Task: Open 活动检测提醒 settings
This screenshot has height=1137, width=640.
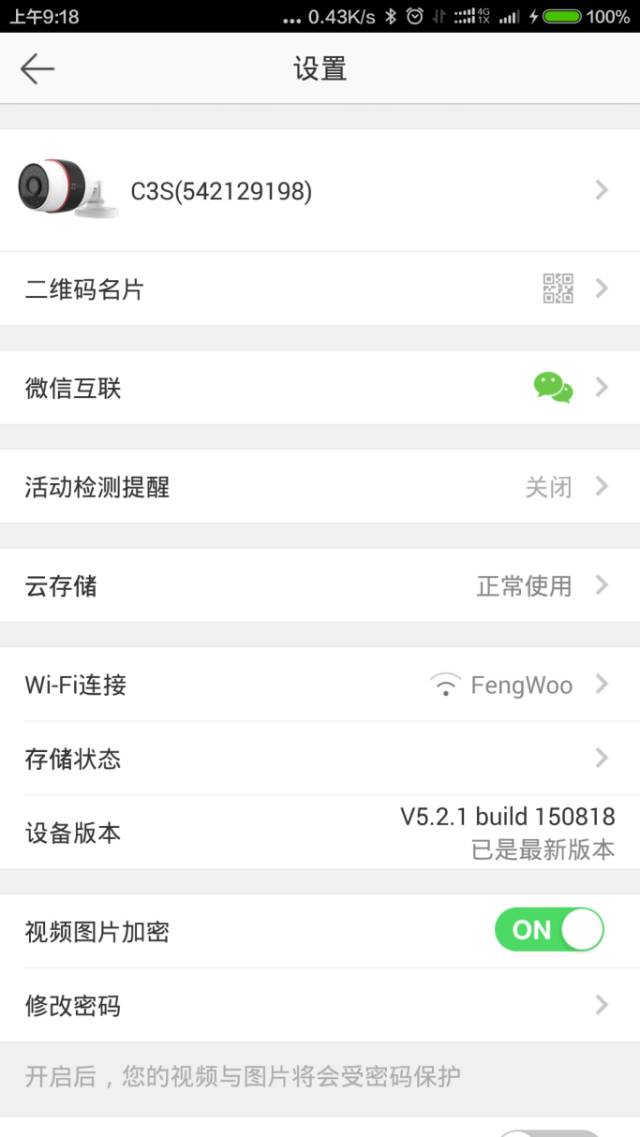Action: click(x=320, y=487)
